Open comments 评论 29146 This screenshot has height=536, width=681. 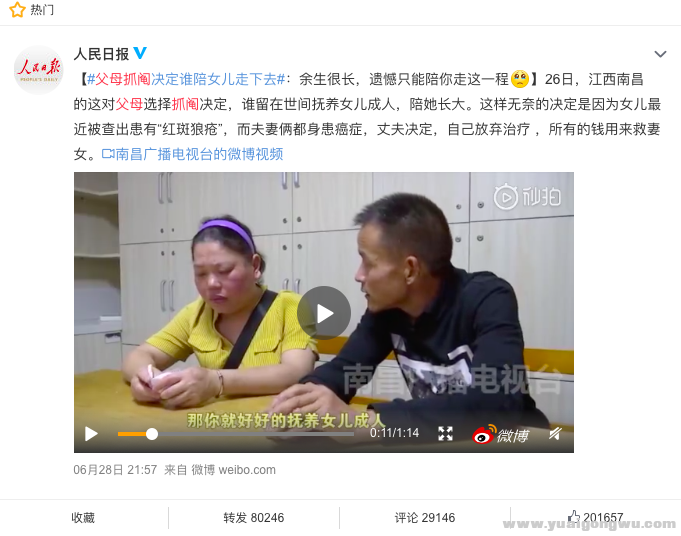coord(424,518)
